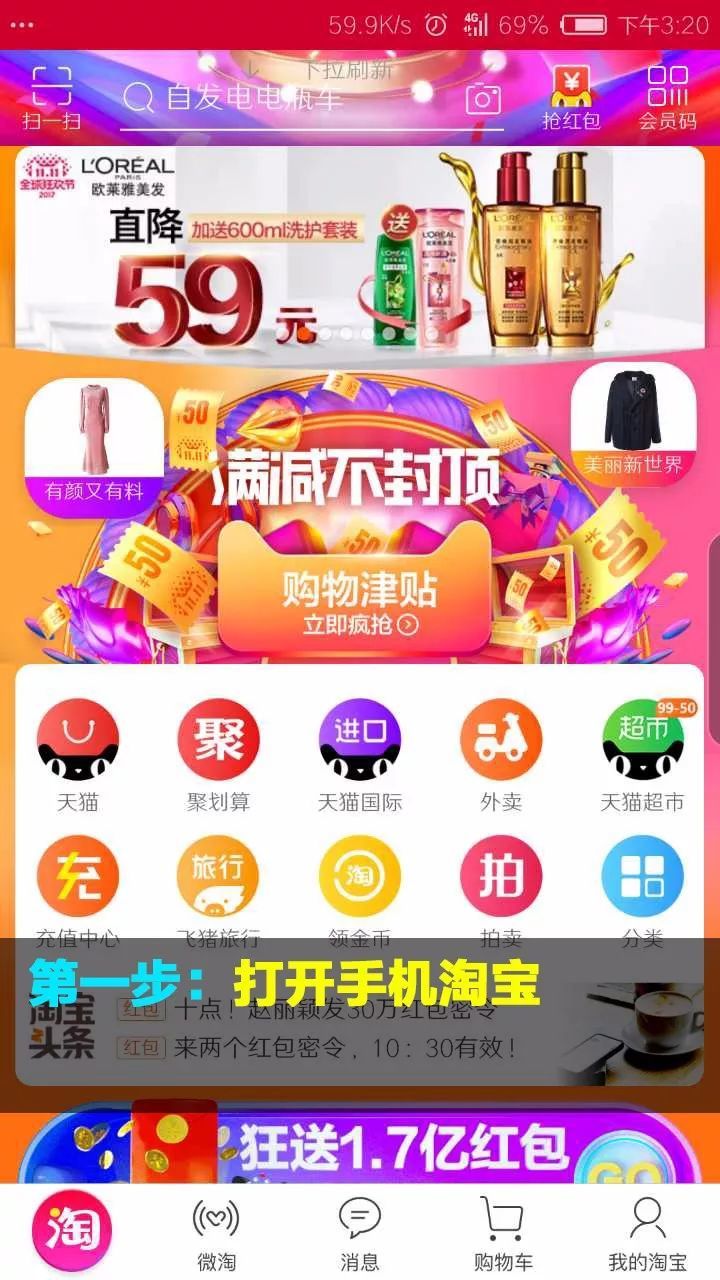Viewport: 720px width, 1280px height.
Task: Open 天猫国际
Action: [360, 755]
